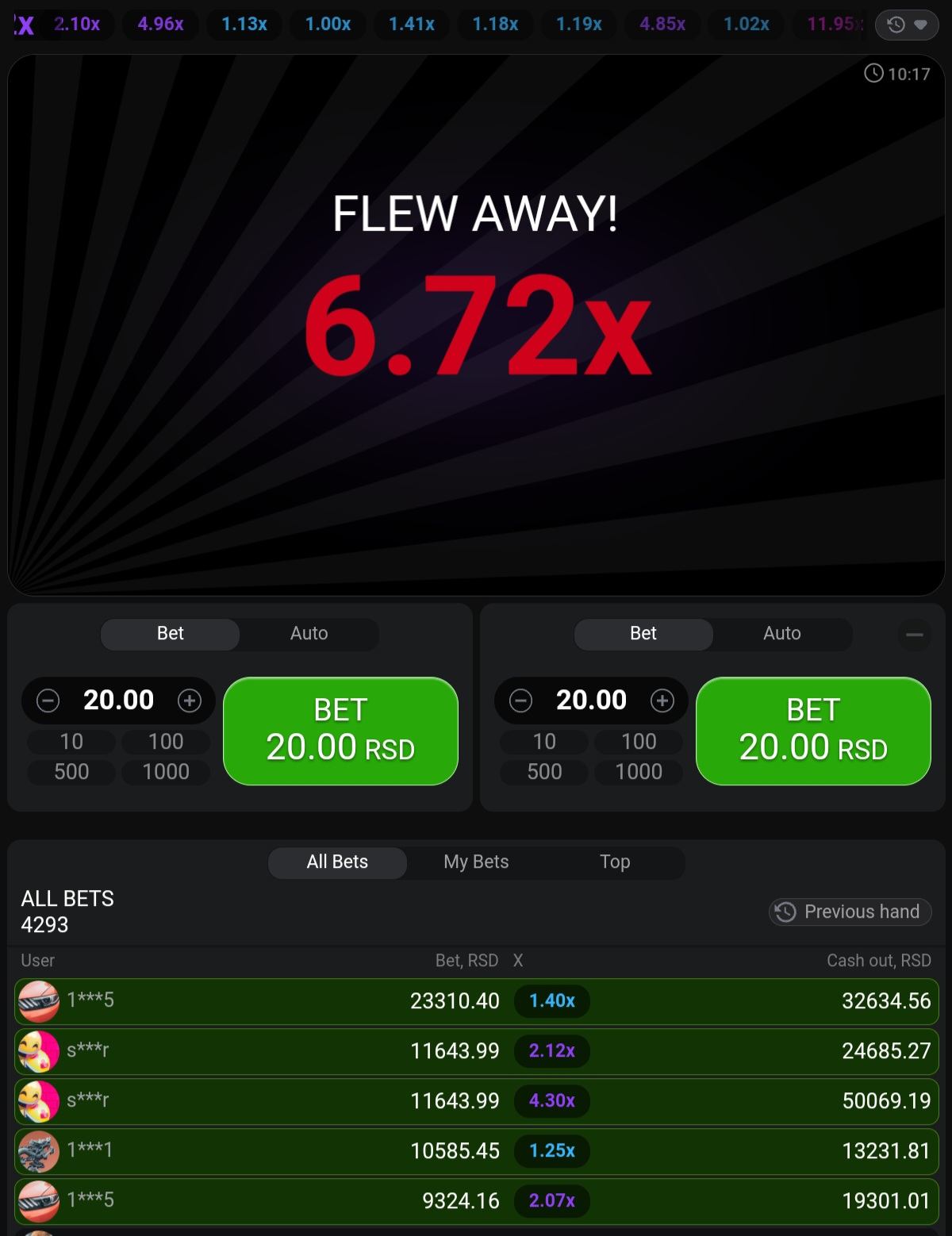The height and width of the screenshot is (1236, 952).
Task: Decrease right bet amount with minus
Action: tap(521, 701)
